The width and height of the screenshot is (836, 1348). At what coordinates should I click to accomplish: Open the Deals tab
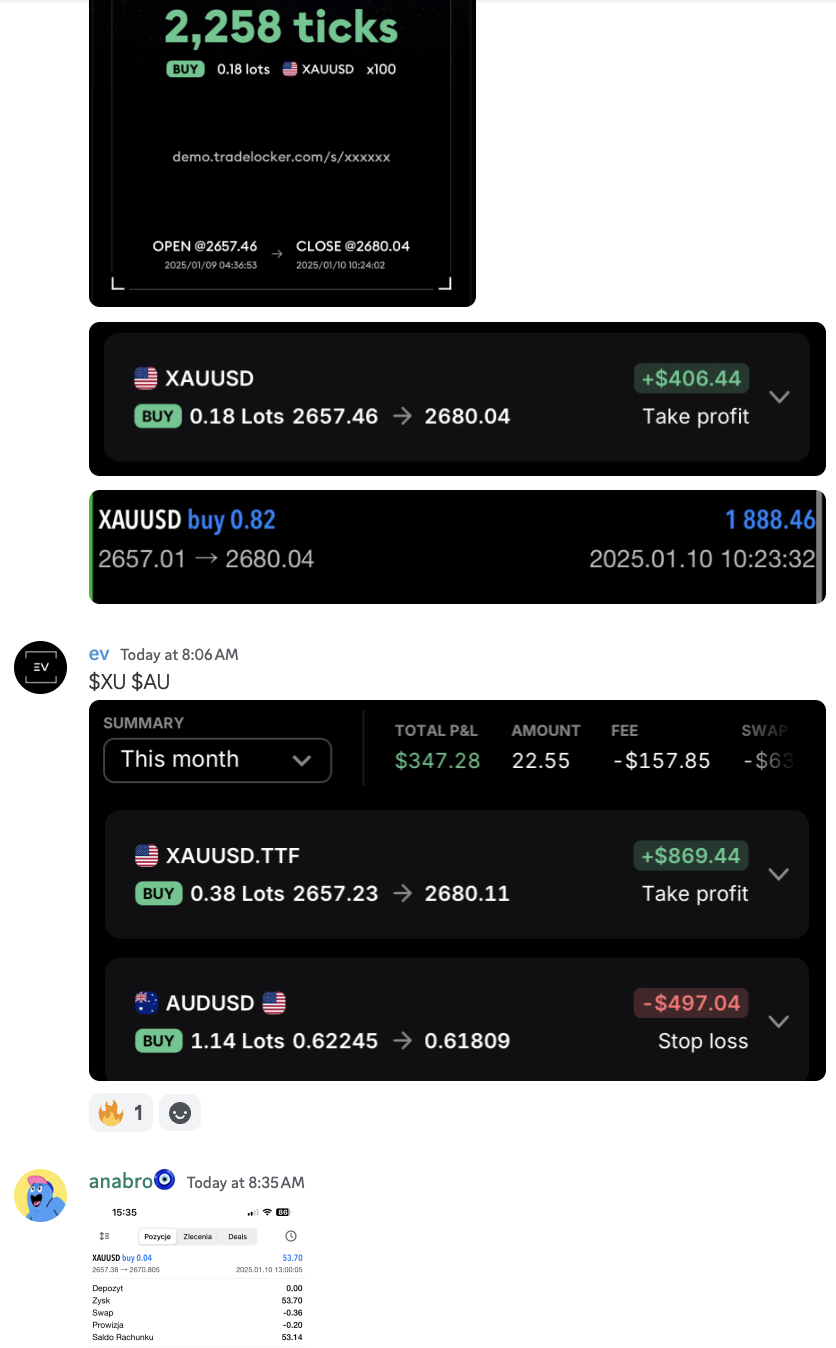[237, 1236]
